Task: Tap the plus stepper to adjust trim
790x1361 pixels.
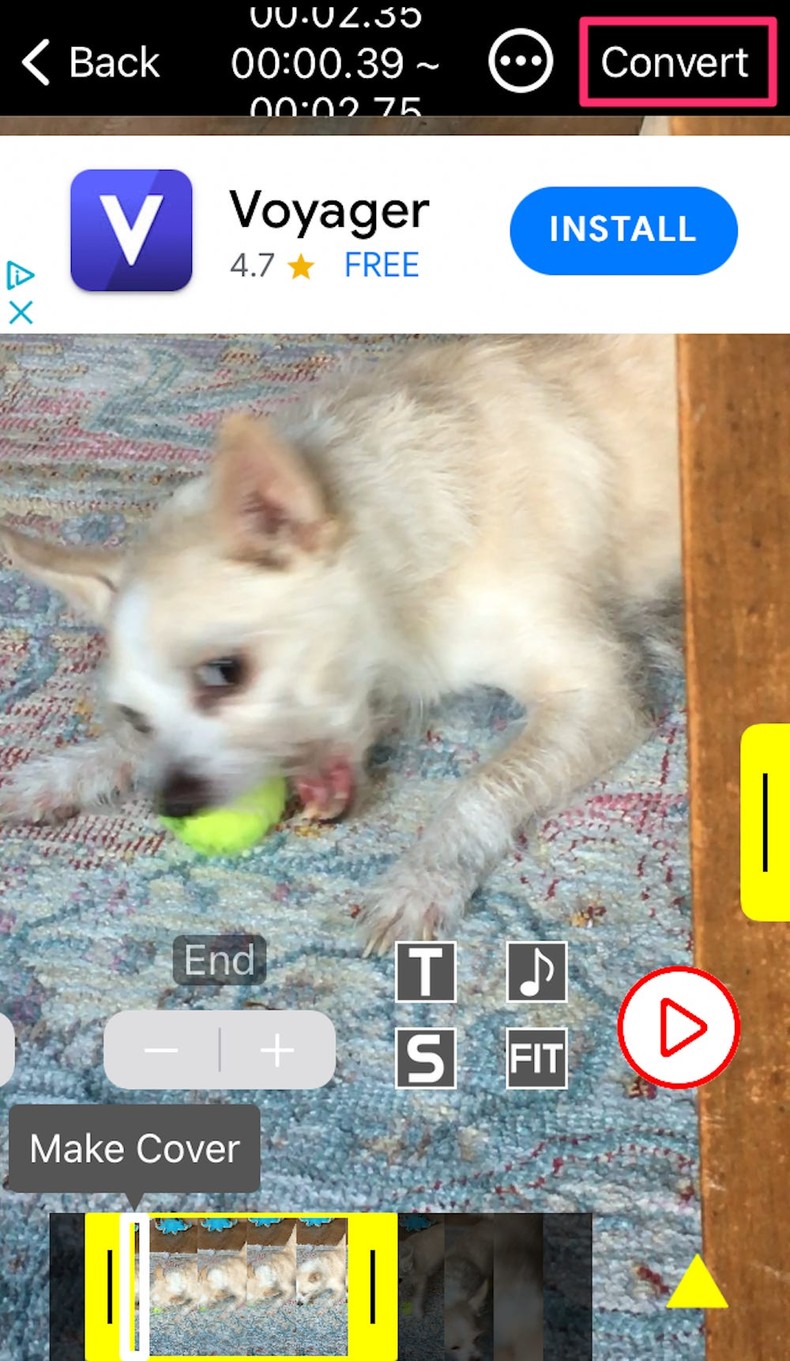Action: click(x=276, y=1050)
